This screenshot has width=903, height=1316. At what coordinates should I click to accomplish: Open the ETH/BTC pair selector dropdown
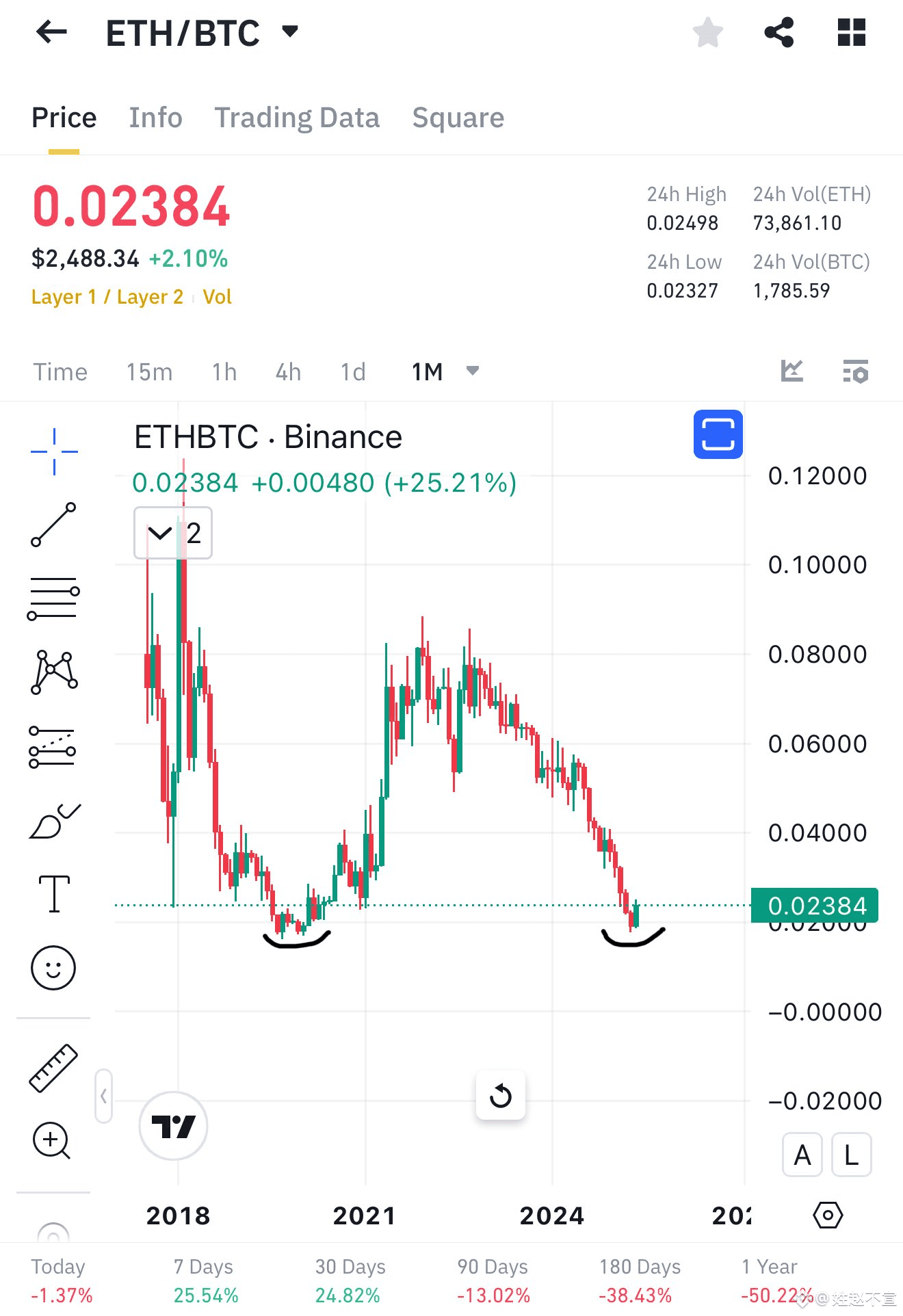pos(289,31)
